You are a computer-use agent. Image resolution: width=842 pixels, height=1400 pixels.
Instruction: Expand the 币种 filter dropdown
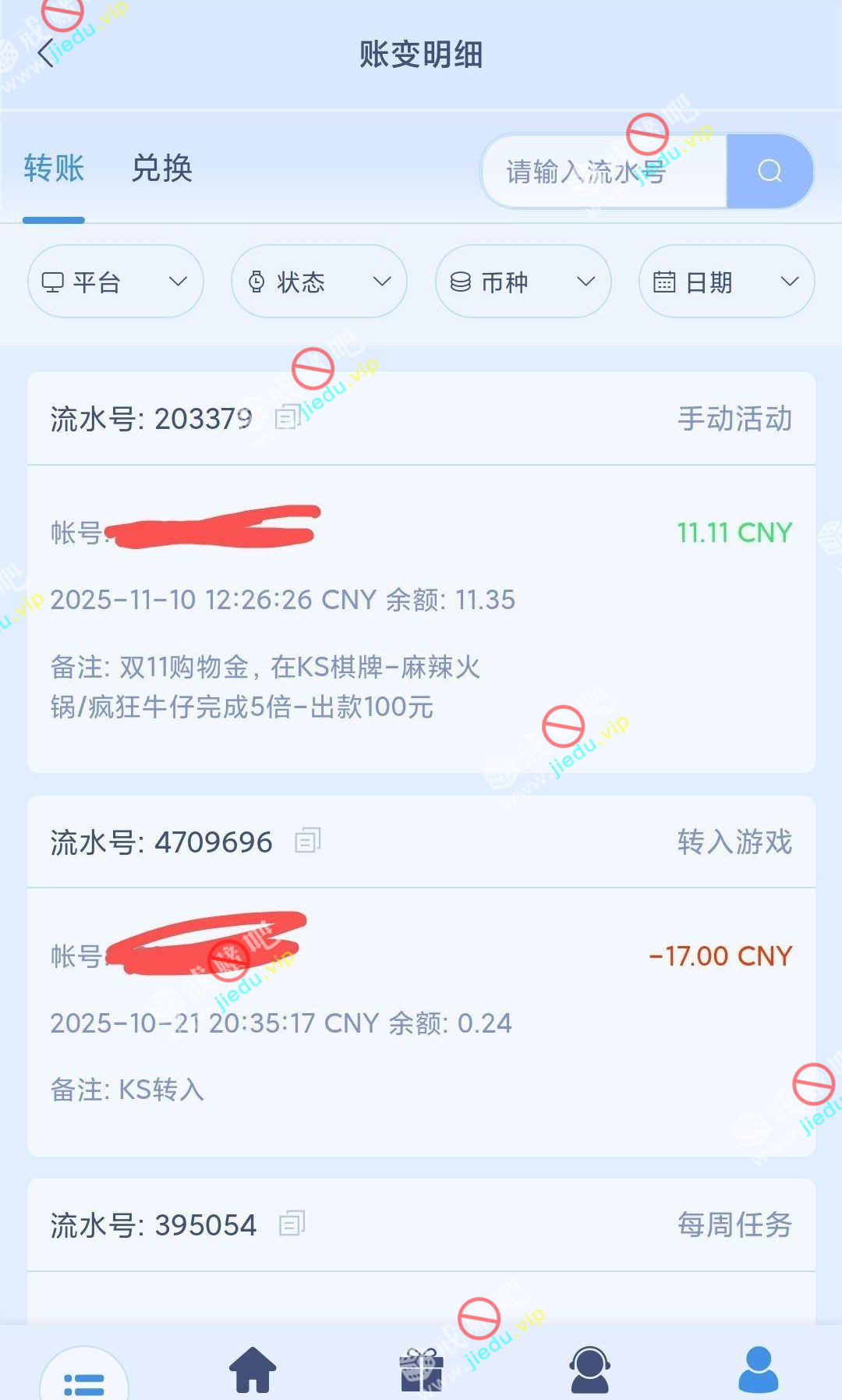point(522,282)
